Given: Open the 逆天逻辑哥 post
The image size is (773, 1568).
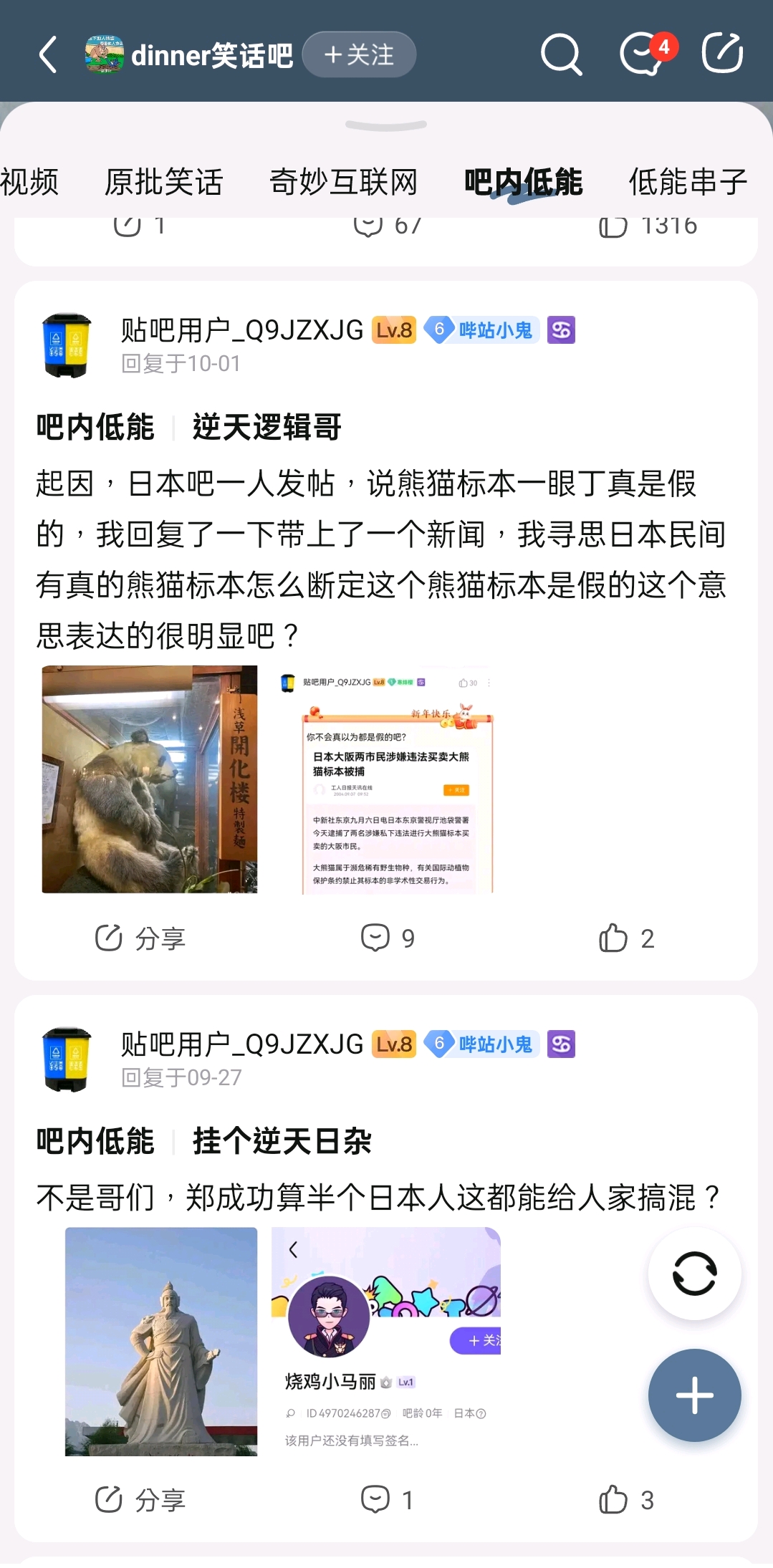Looking at the screenshot, I should click(267, 428).
